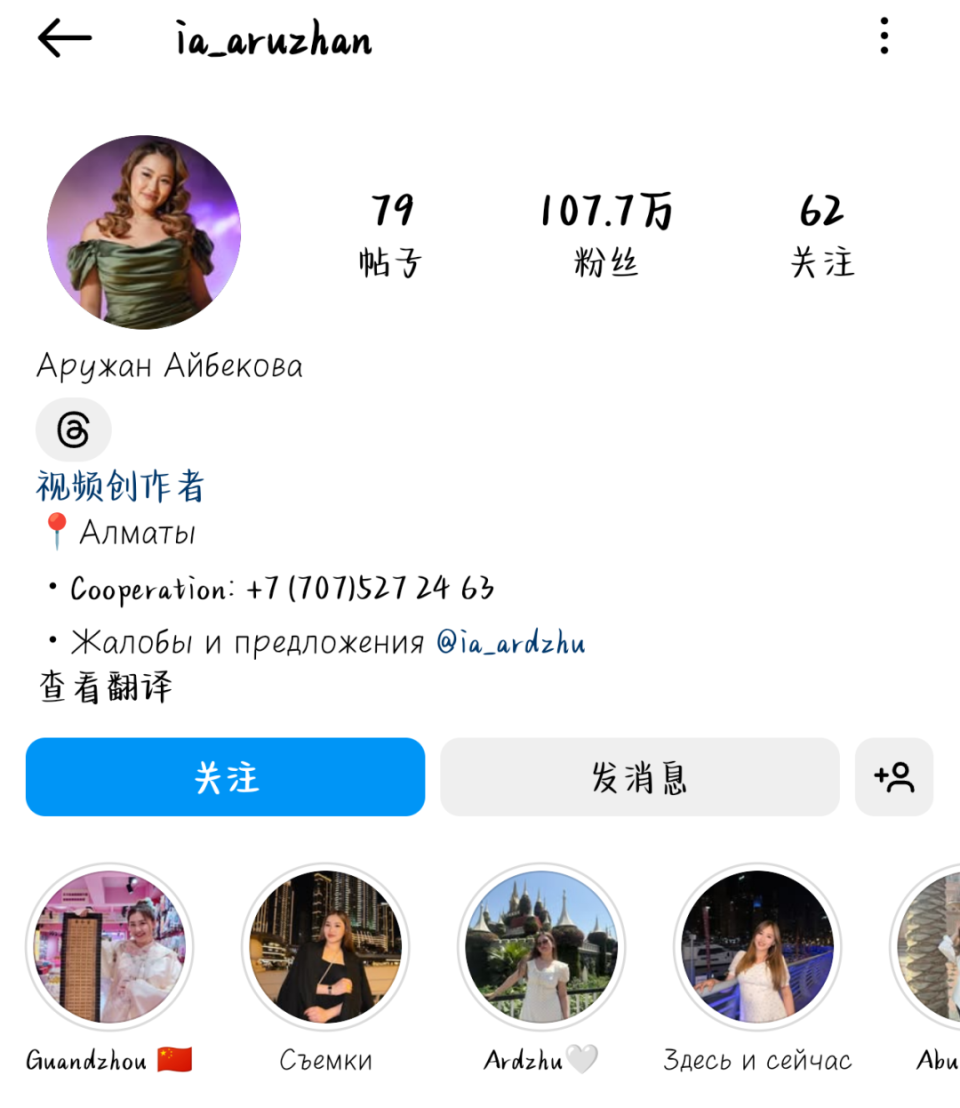Open the Threads icon badge
The image size is (960, 1108).
coord(73,431)
